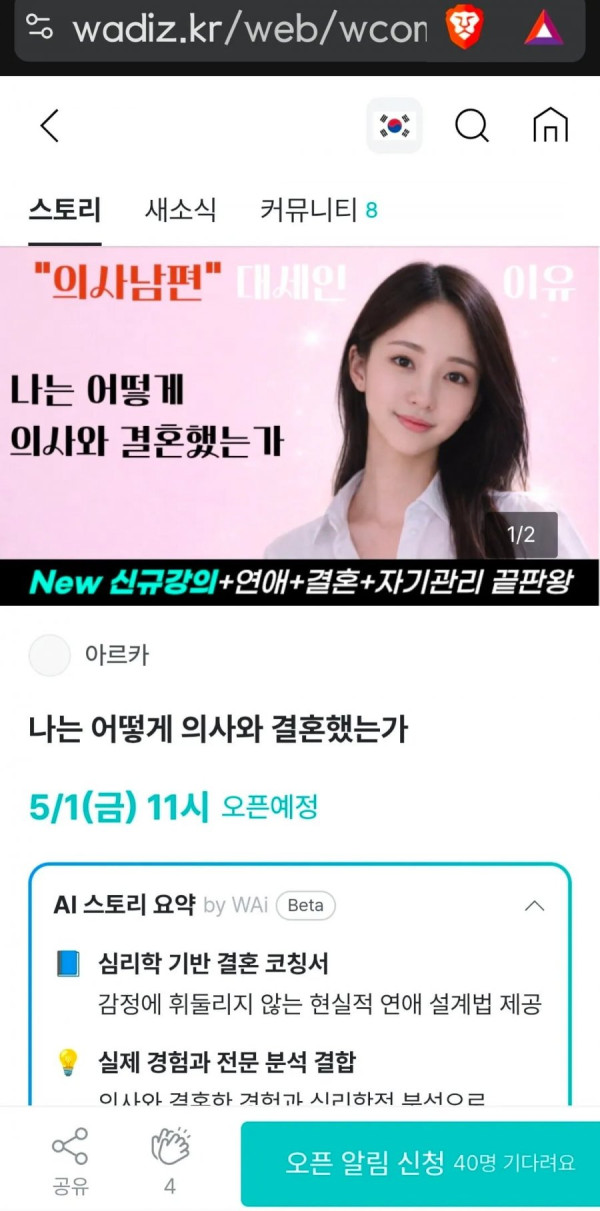Switch to the 새소식 tab

pyautogui.click(x=180, y=210)
